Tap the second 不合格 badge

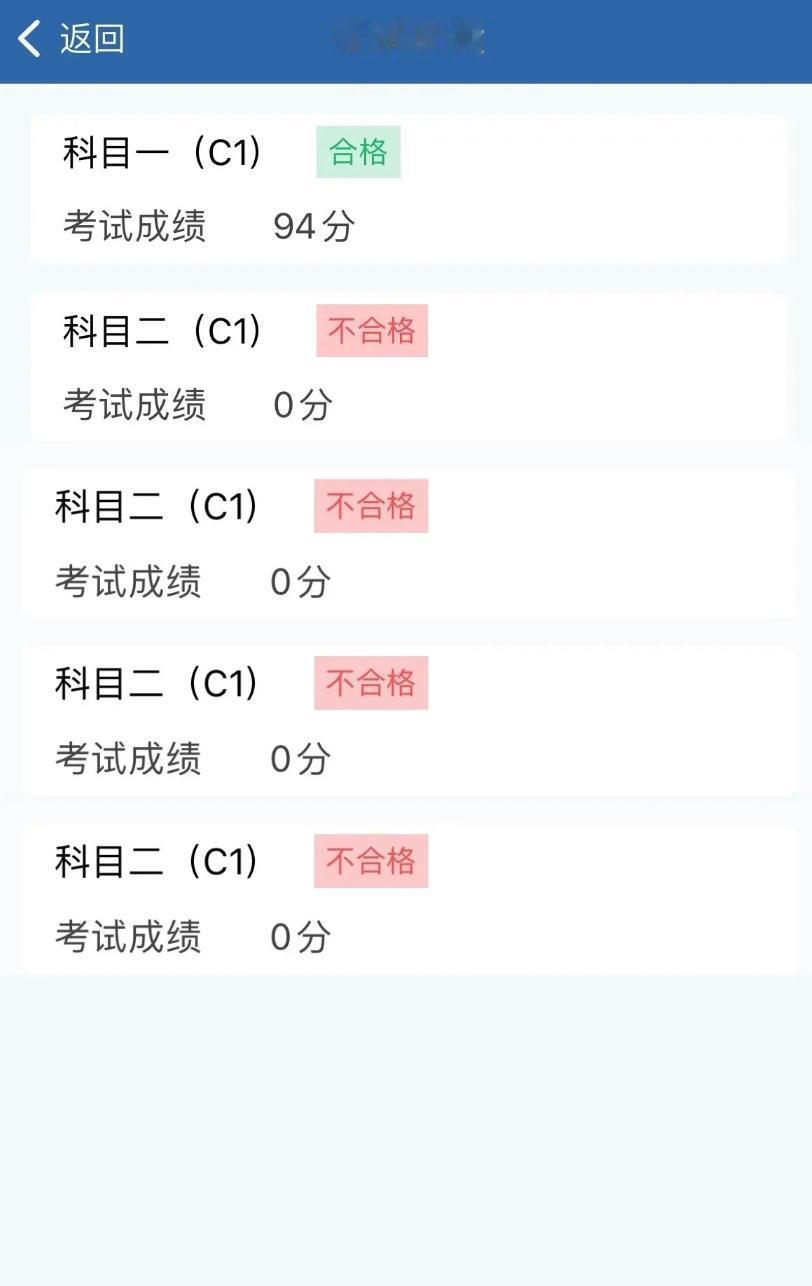pyautogui.click(x=371, y=506)
